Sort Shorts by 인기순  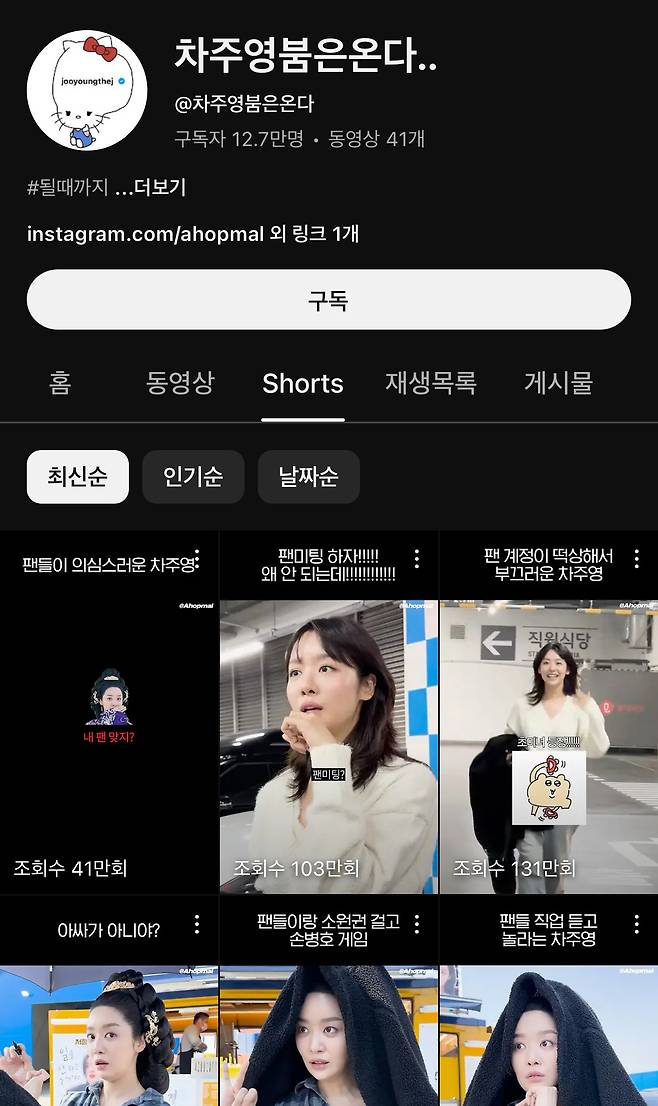[x=193, y=477]
